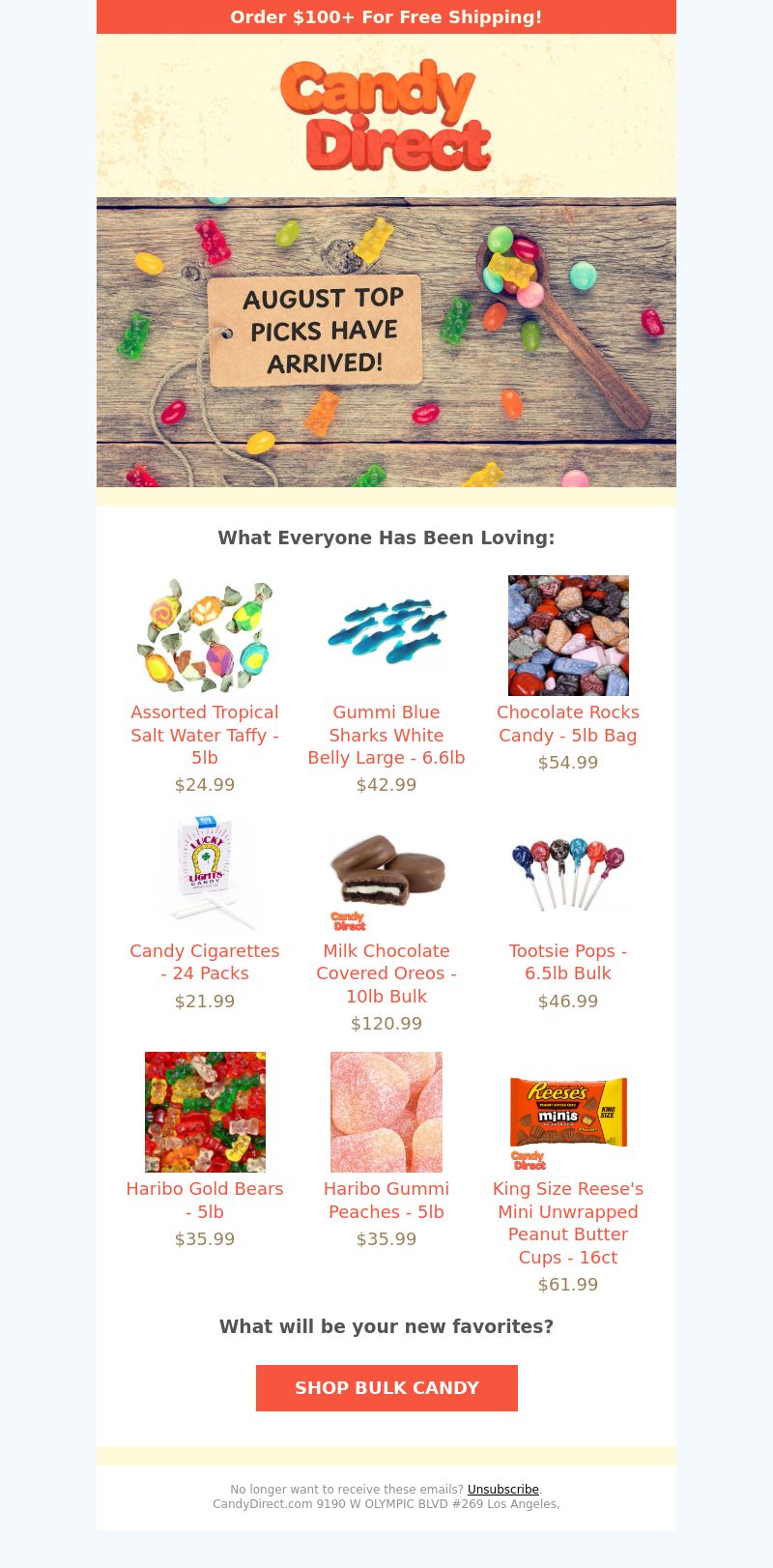Open Assorted Tropical Salt Water Taffy link
This screenshot has width=773, height=1568.
[x=205, y=735]
